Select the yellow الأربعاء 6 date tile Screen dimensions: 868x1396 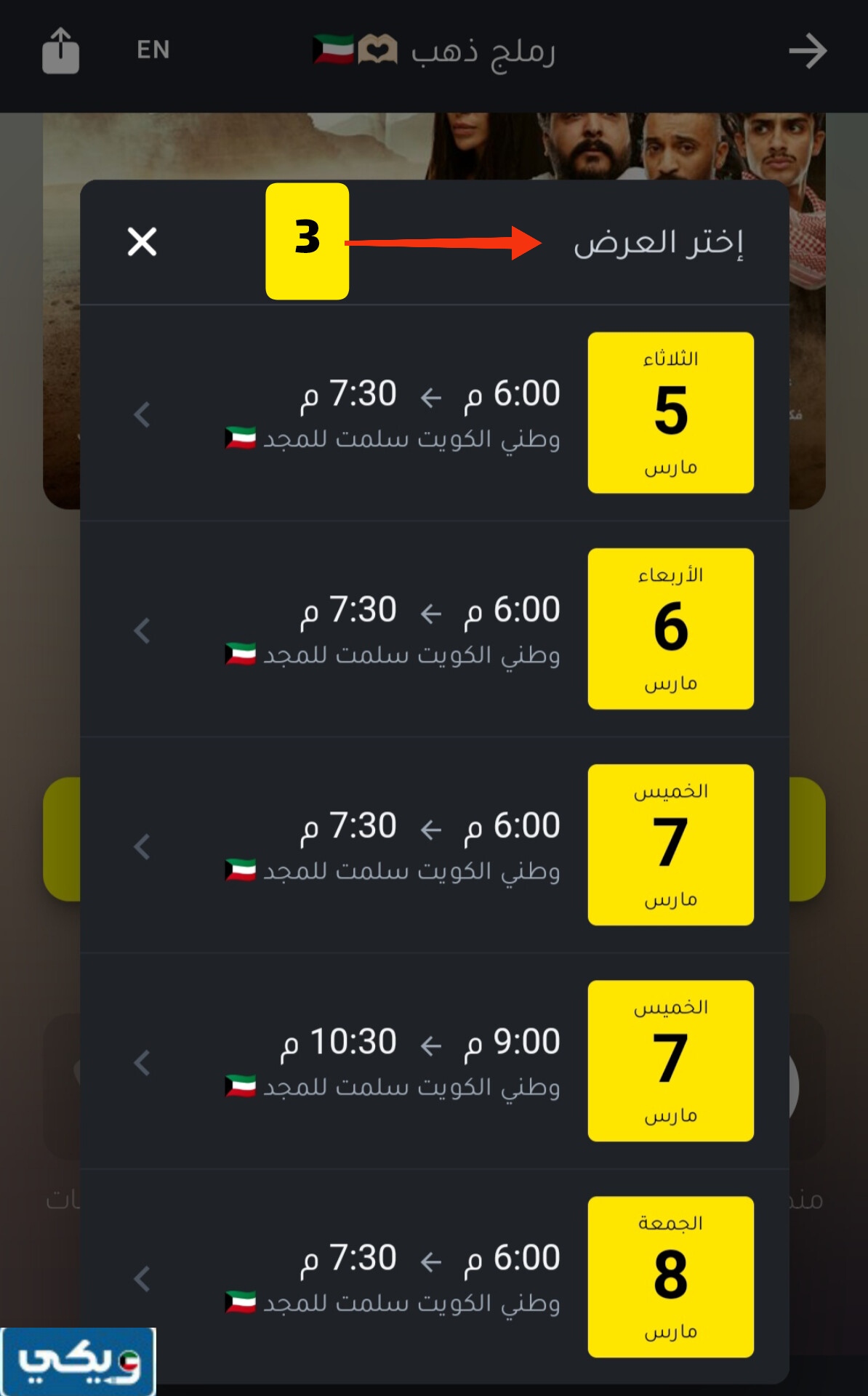point(670,627)
